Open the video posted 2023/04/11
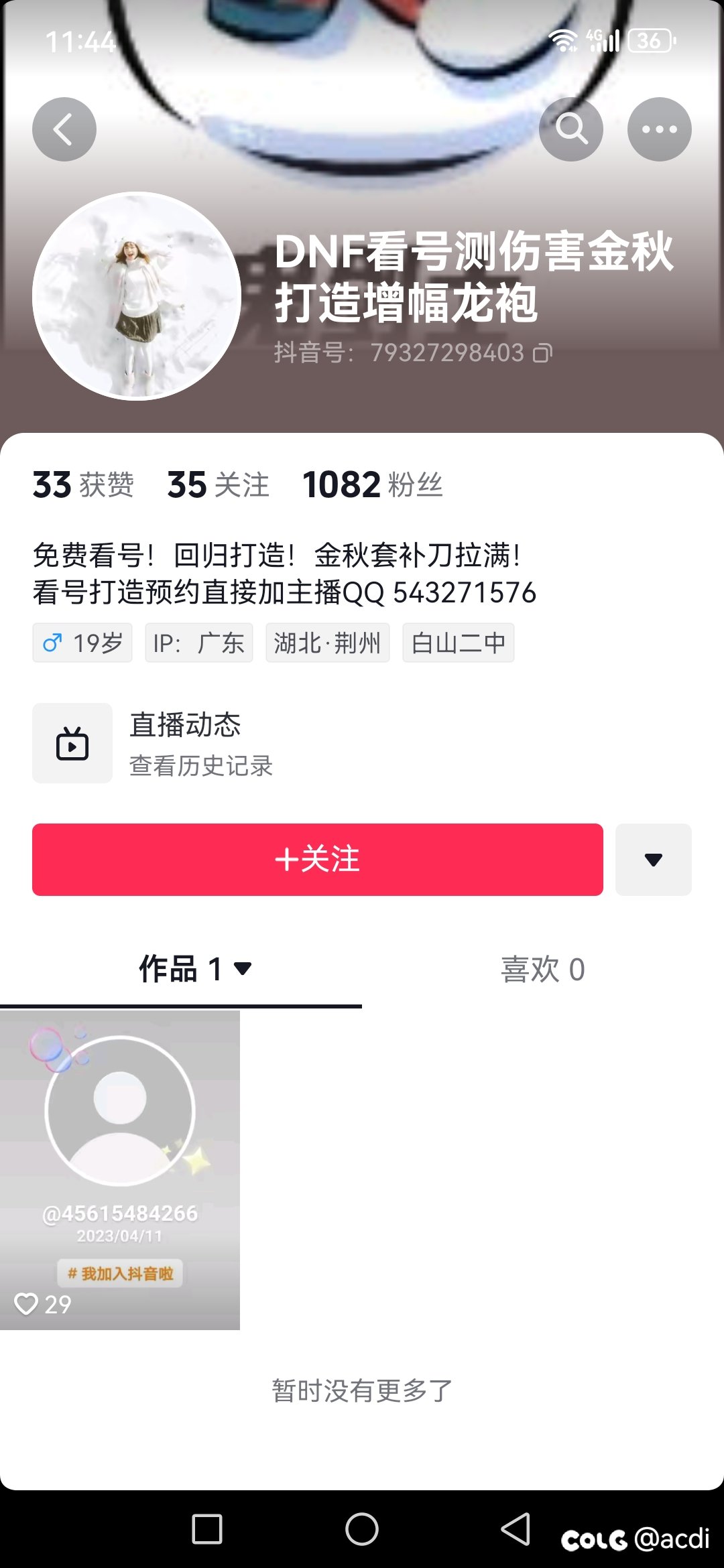724x1568 pixels. [x=120, y=1170]
